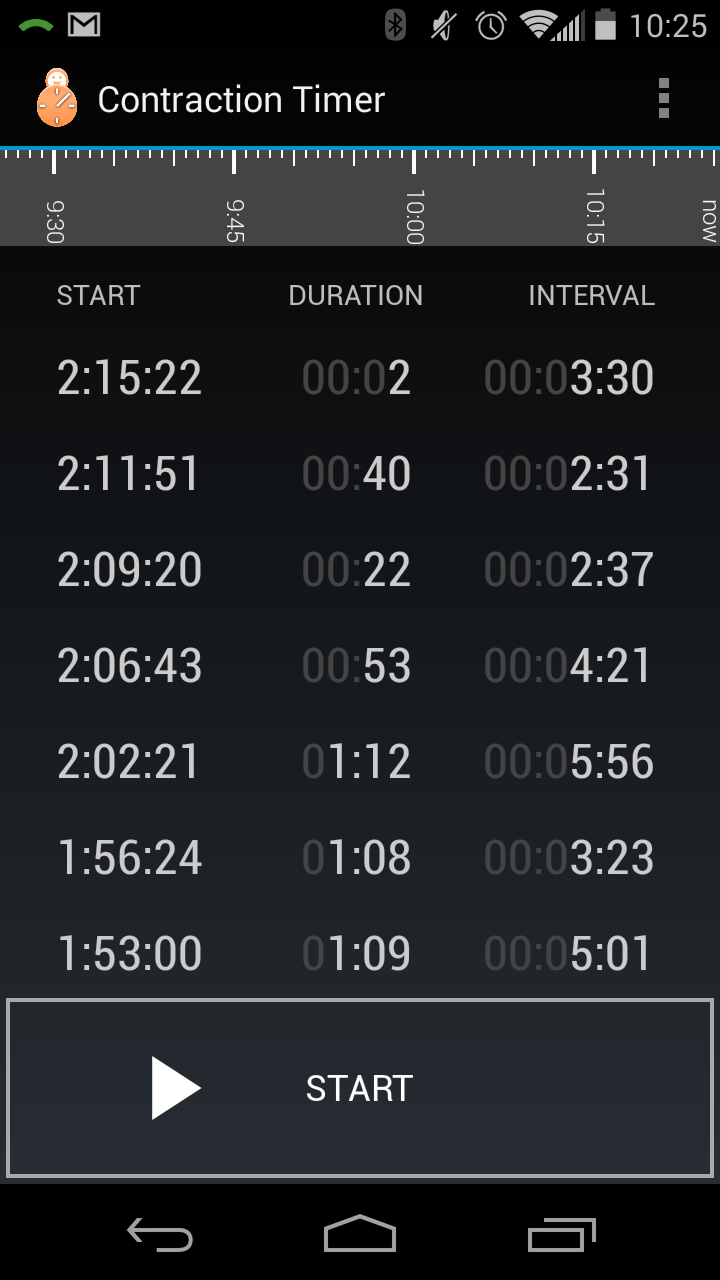Choose the contraction started at 2:02:21
Viewport: 720px width, 1280px height.
click(x=360, y=762)
